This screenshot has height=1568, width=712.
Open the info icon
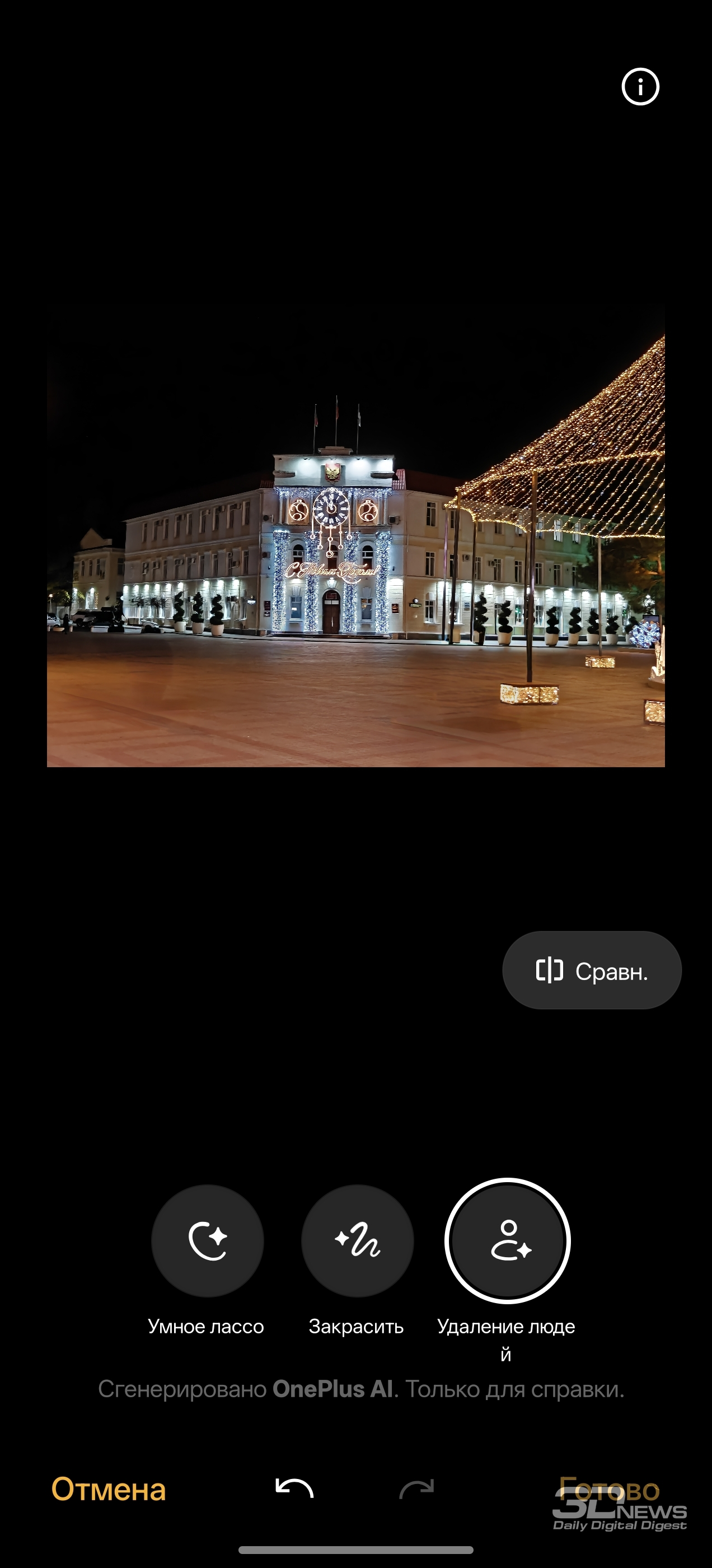click(x=640, y=87)
